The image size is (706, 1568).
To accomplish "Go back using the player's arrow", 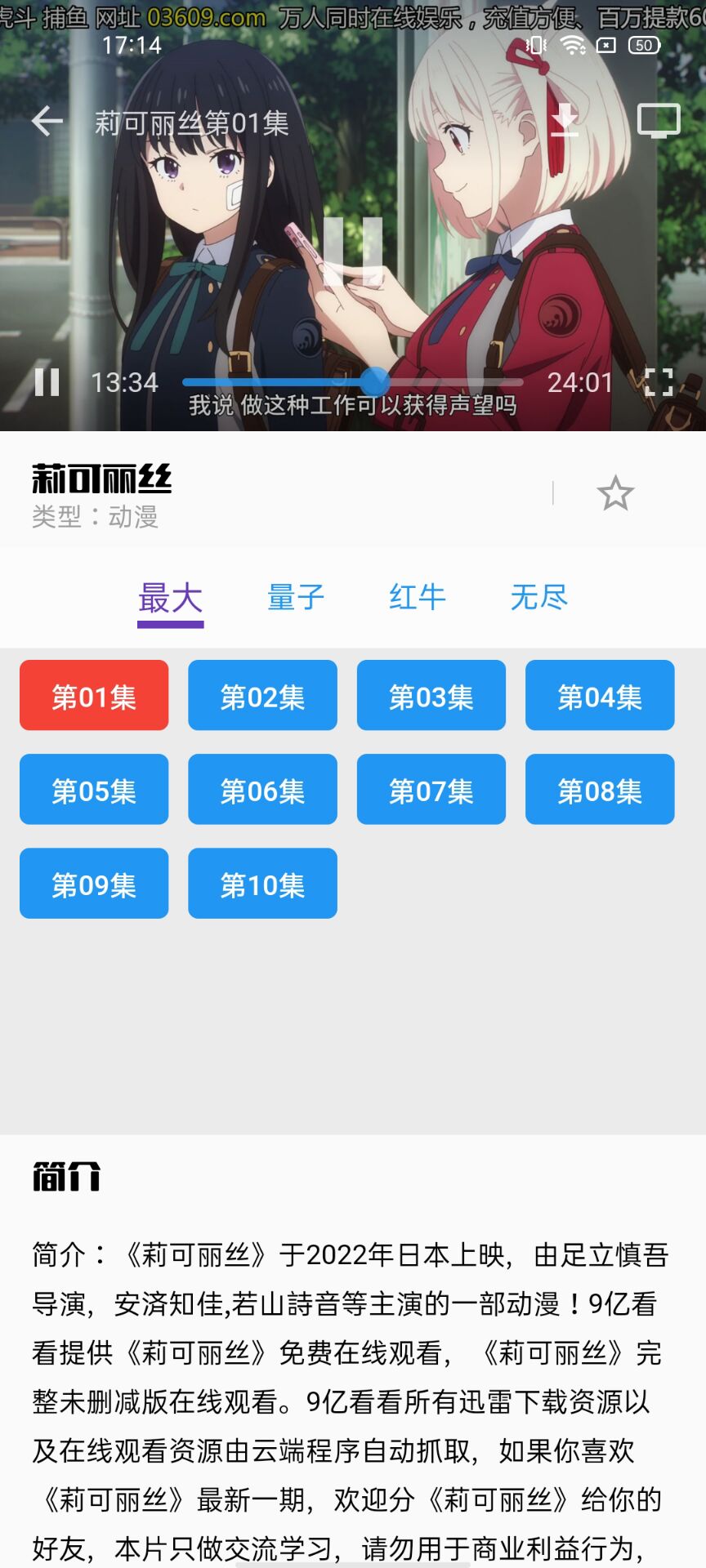I will pos(47,122).
